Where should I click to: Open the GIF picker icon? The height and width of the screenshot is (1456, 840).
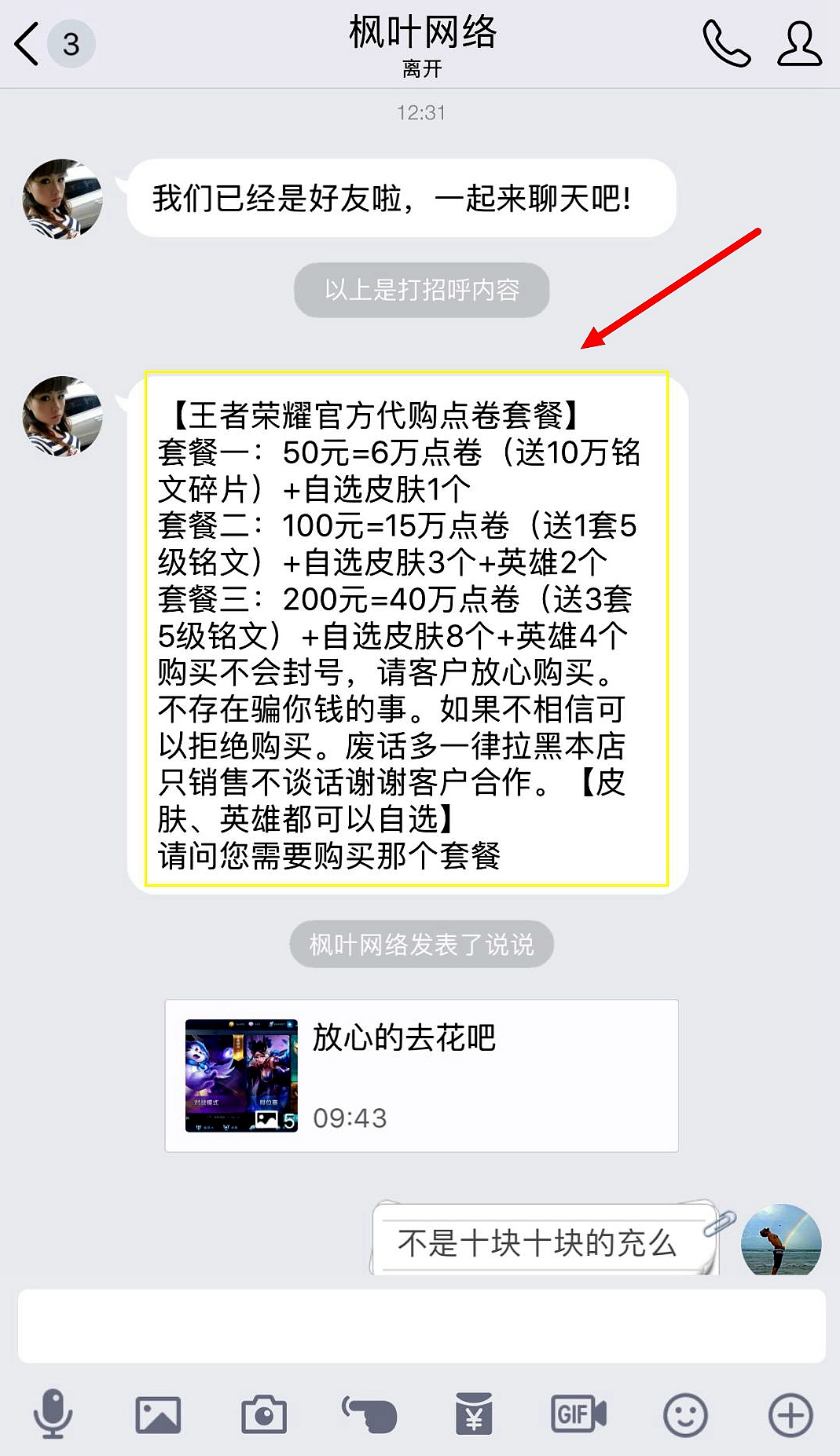pos(578,1414)
